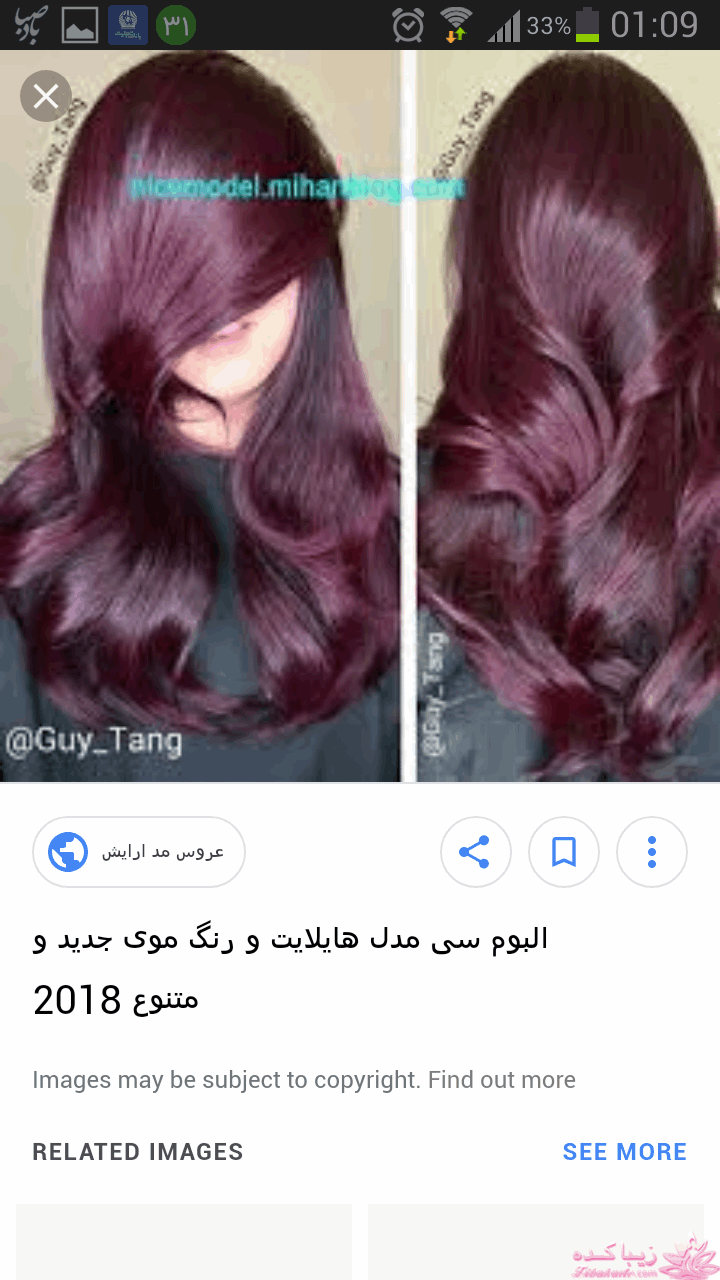Screen dimensions: 720x1280
Task: Tap SEE MORE next to Related Images
Action: click(x=624, y=1152)
